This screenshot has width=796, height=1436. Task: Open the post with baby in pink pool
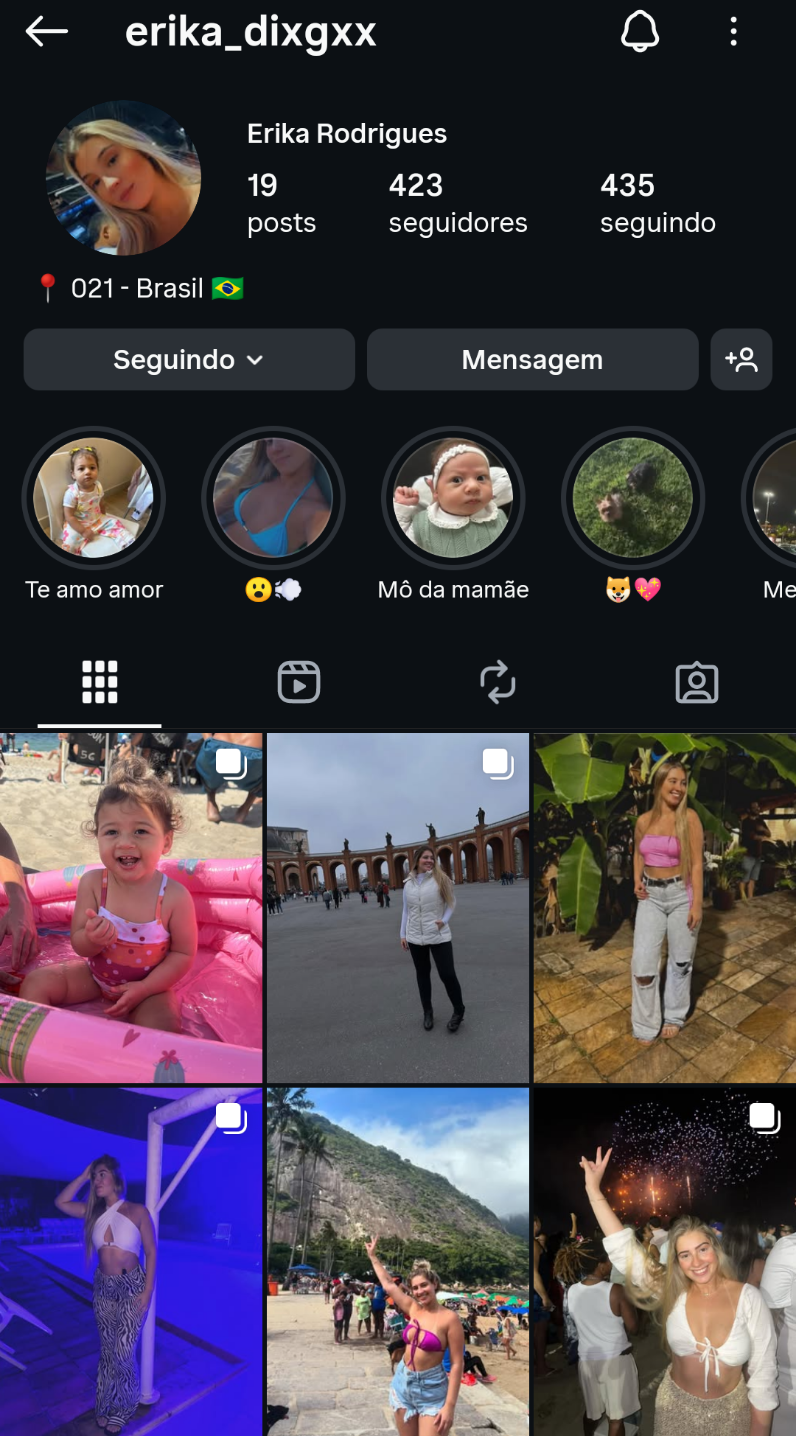point(131,908)
